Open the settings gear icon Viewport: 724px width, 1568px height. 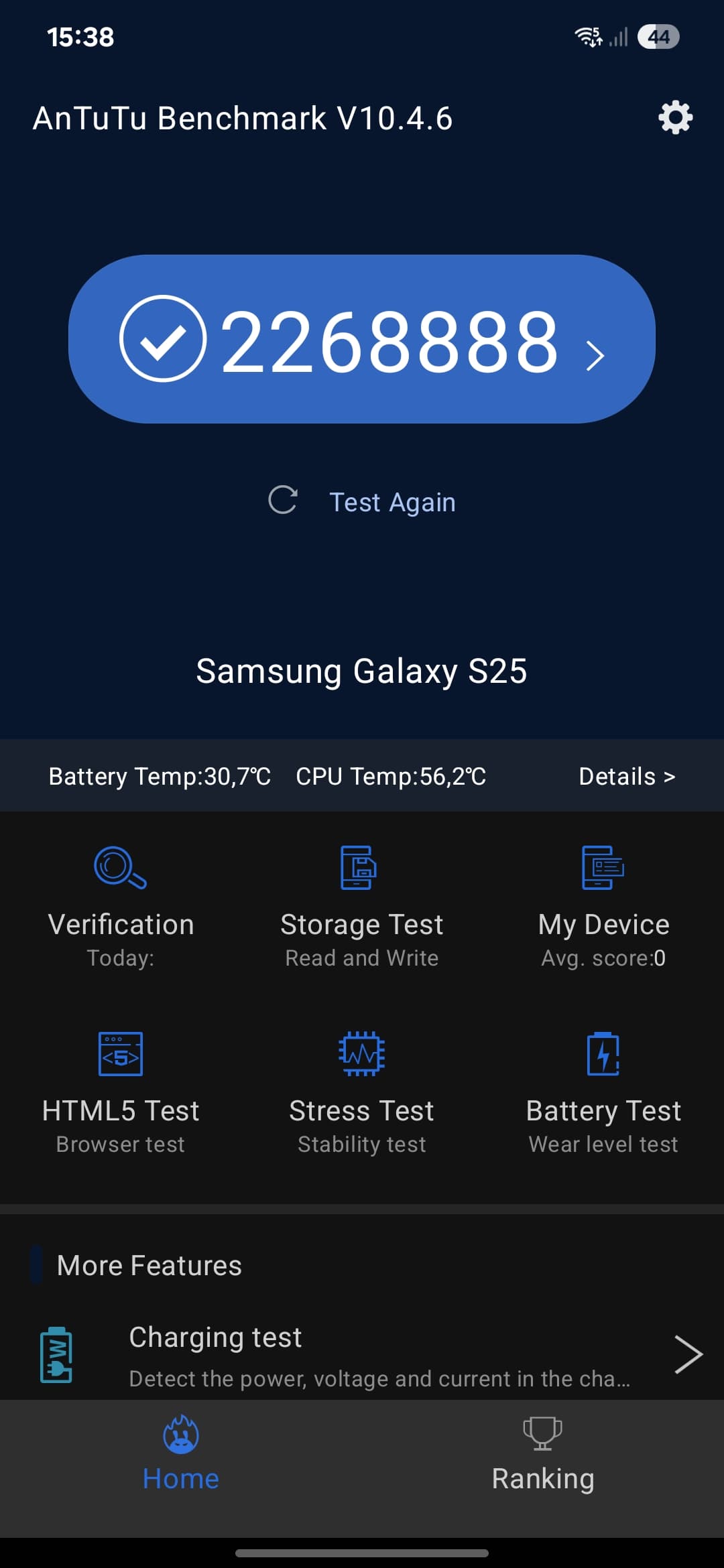tap(675, 118)
